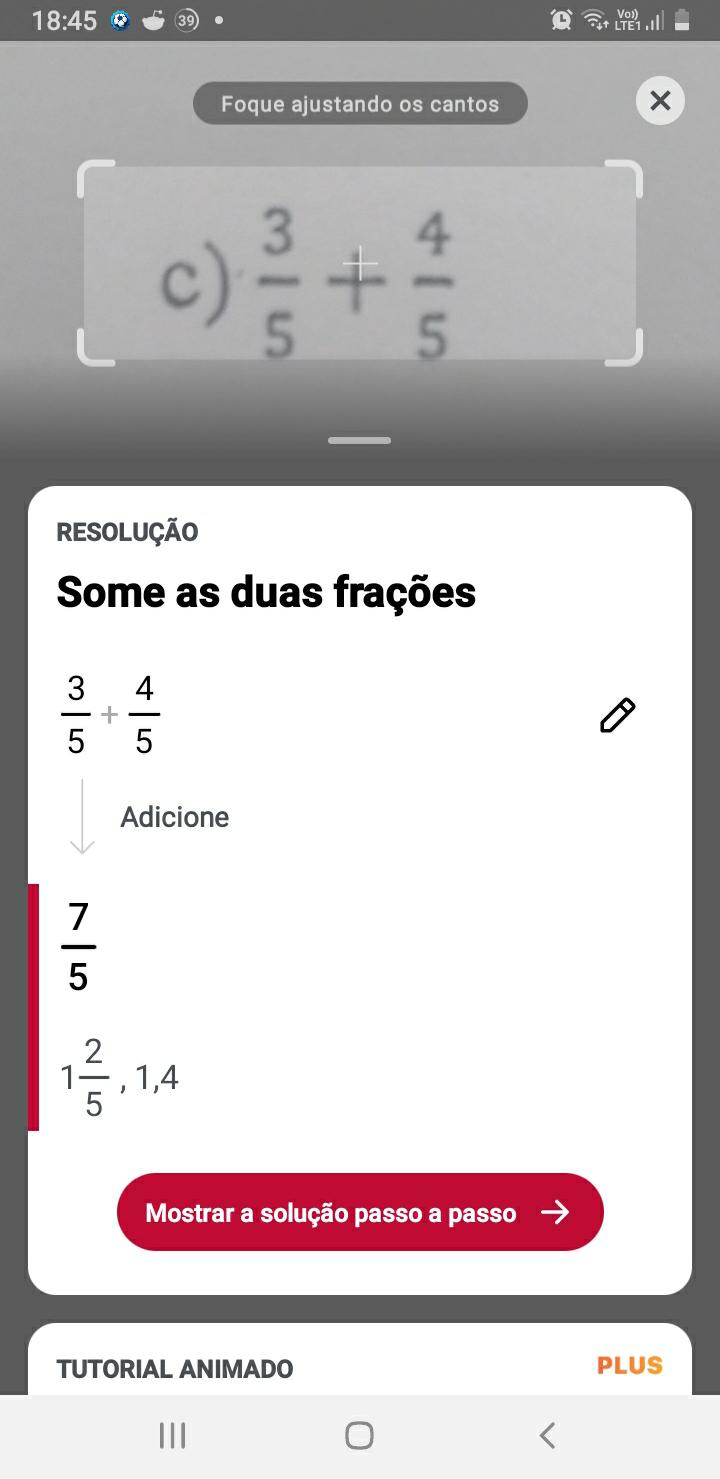This screenshot has width=720, height=1479.
Task: Open recent apps from navigation bar
Action: [x=172, y=1436]
